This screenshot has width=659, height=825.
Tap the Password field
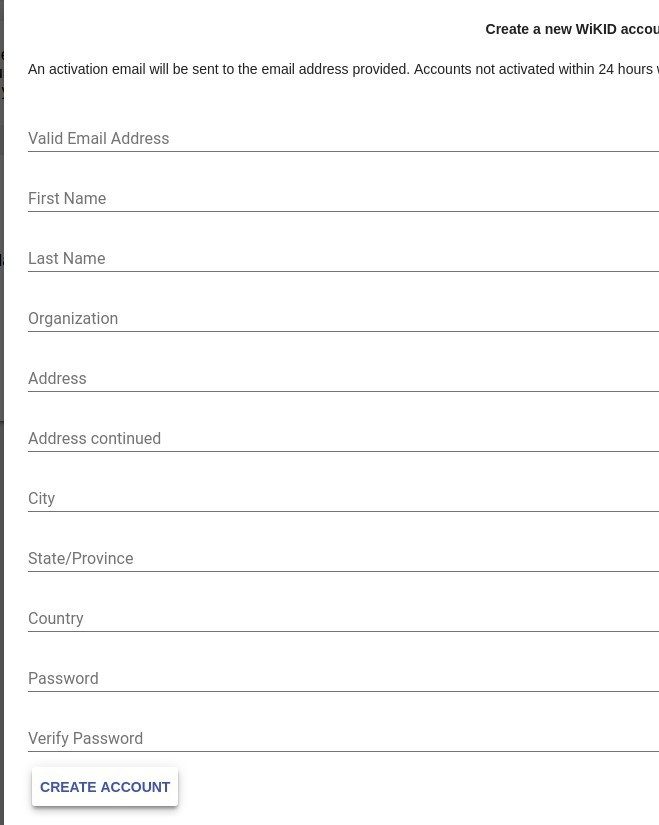(x=342, y=678)
